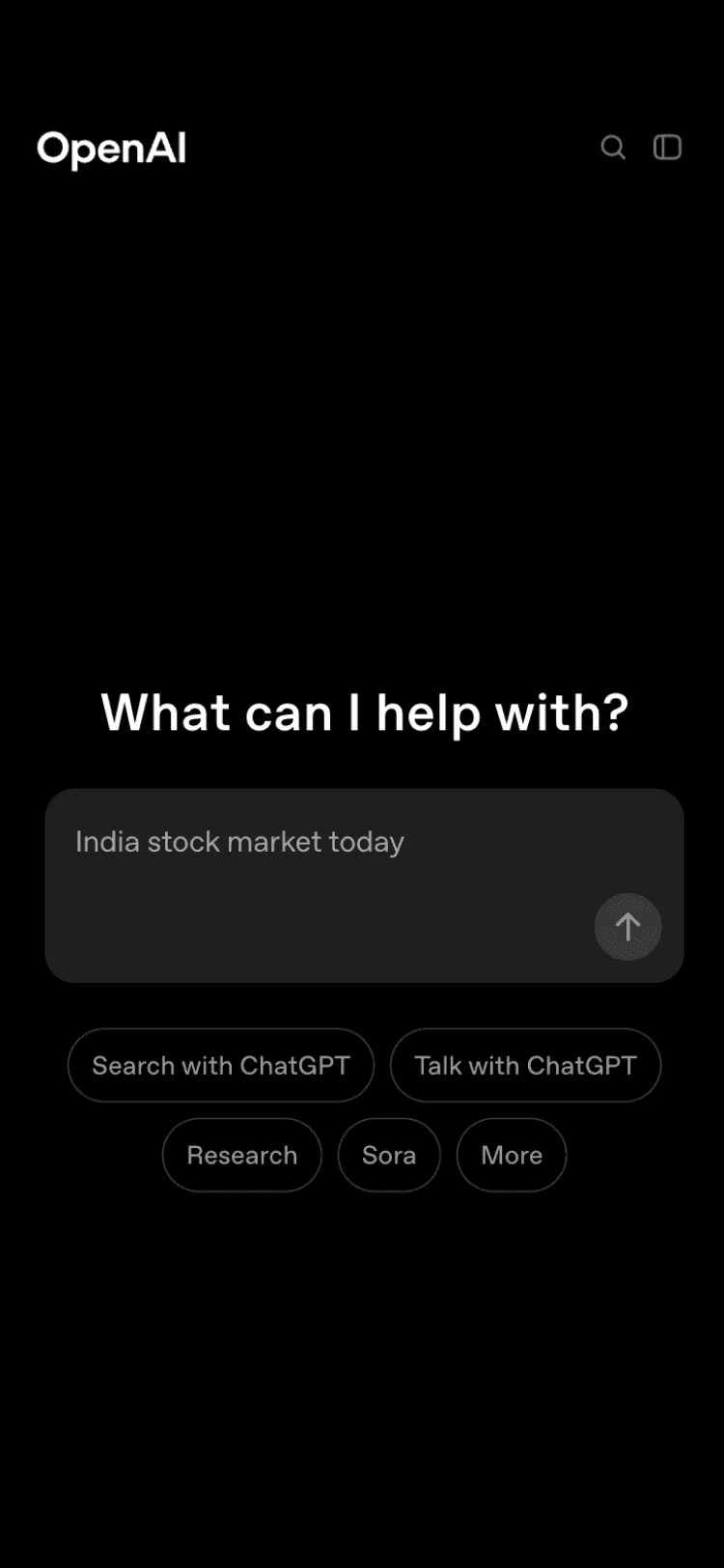This screenshot has width=724, height=1568.
Task: Tap the Sora chip
Action: [389, 1155]
